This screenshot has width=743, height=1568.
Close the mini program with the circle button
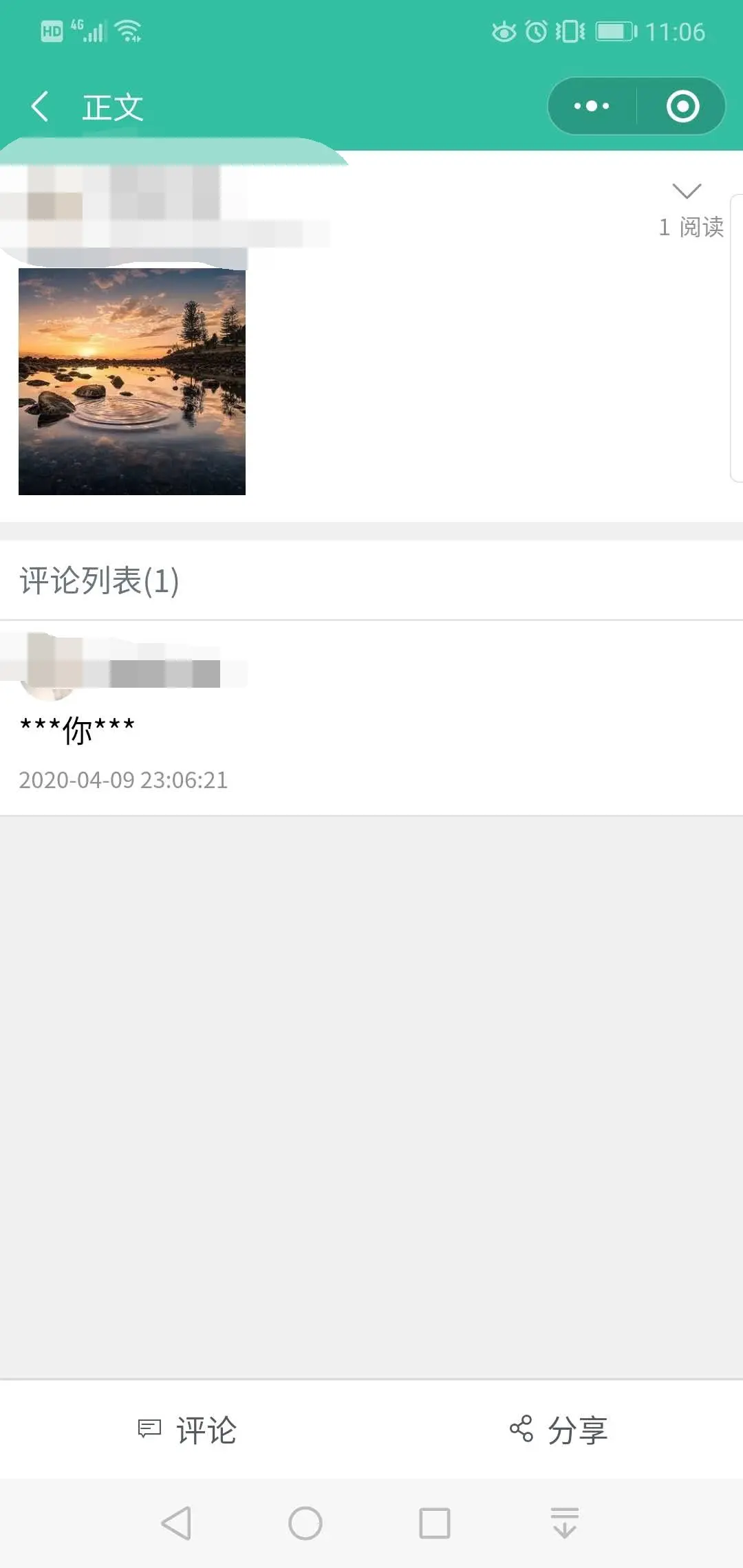coord(682,106)
